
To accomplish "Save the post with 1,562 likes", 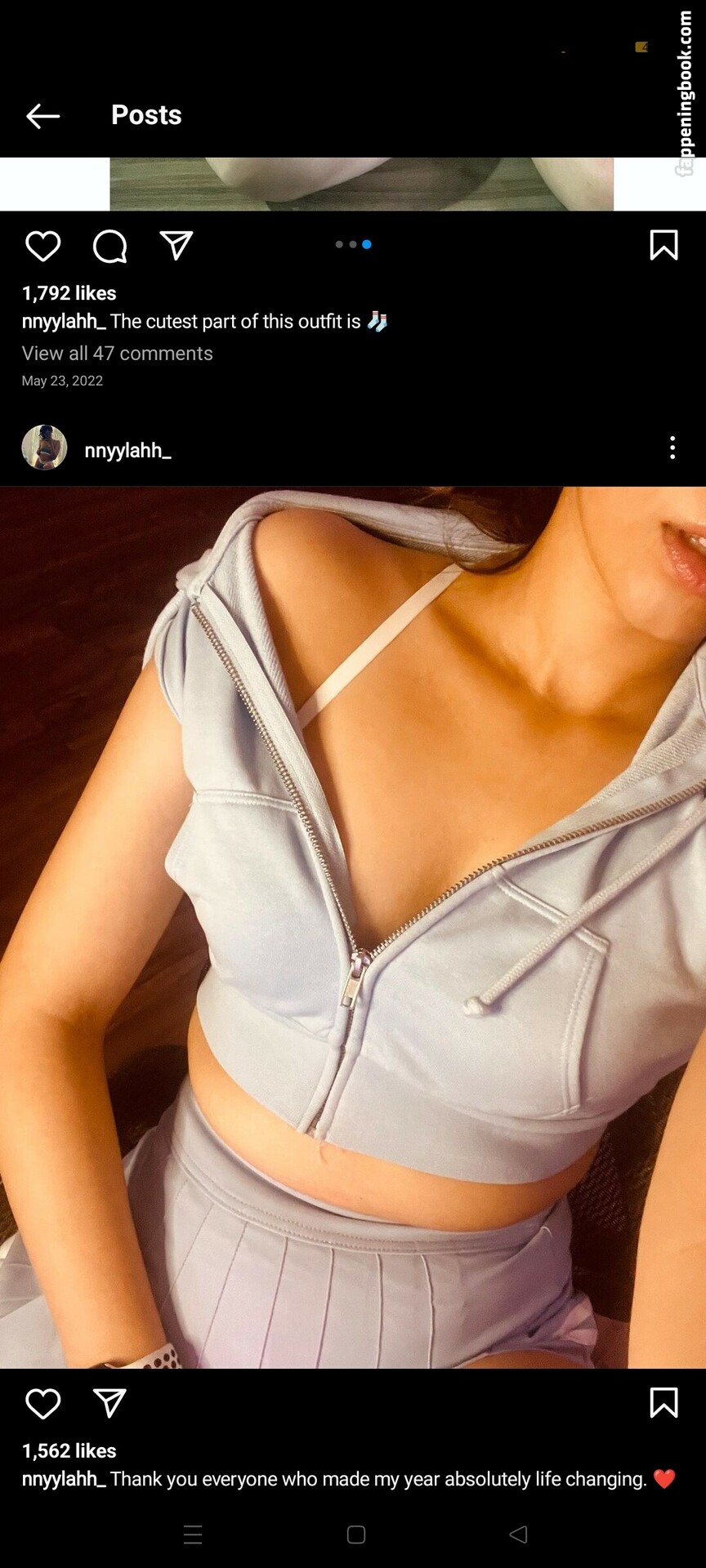I will [663, 1403].
